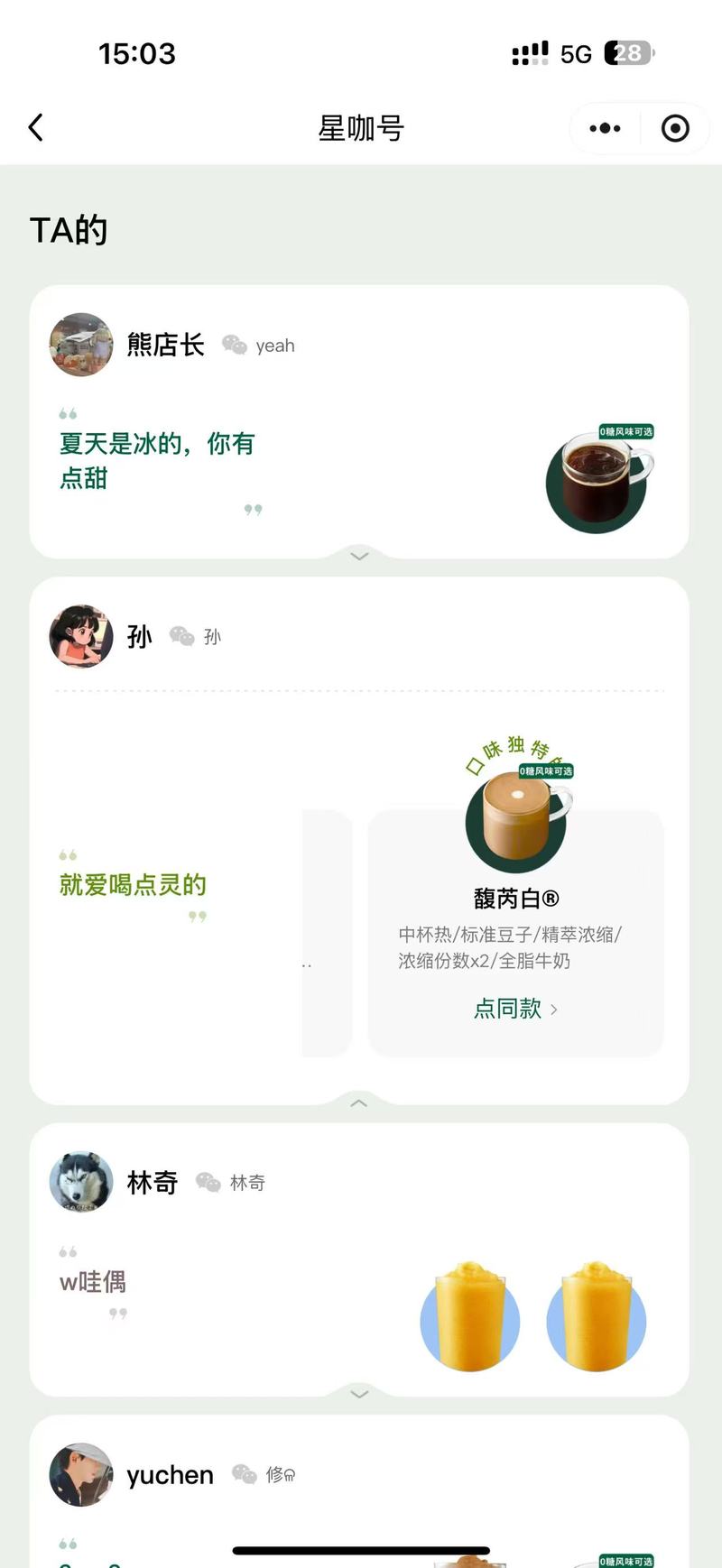Screen dimensions: 722x1568
Task: Expand 熊店长's drink card
Action: tap(359, 556)
